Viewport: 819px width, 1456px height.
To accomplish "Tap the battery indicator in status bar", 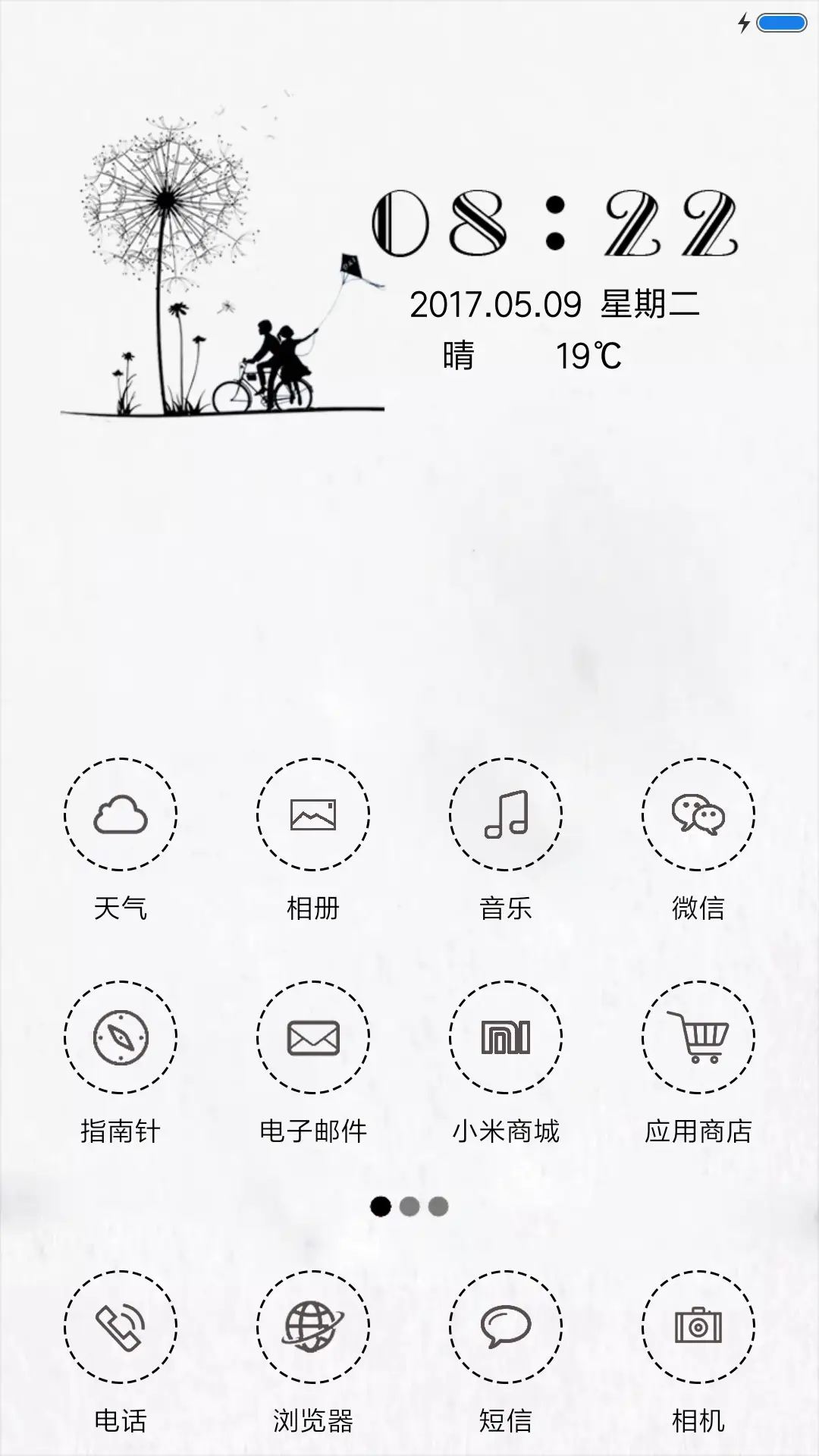I will tap(782, 23).
